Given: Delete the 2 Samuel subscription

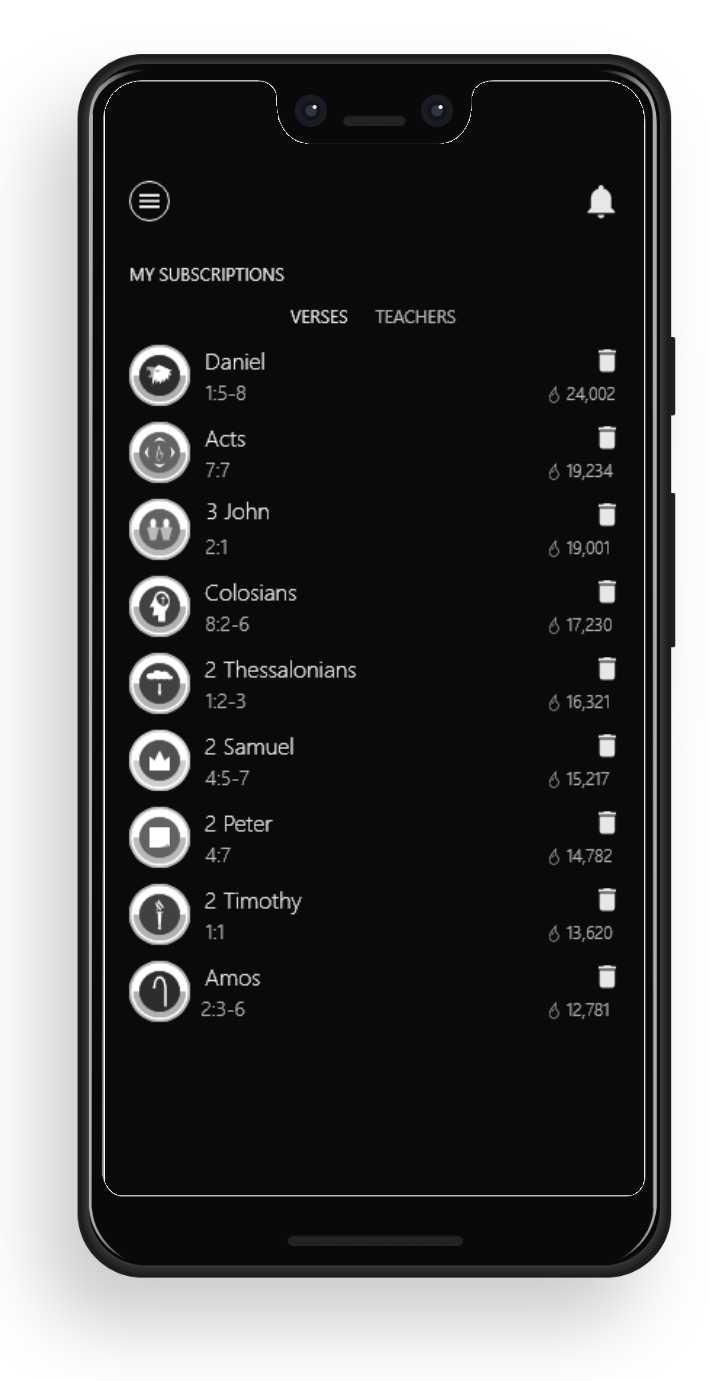Looking at the screenshot, I should tap(607, 746).
